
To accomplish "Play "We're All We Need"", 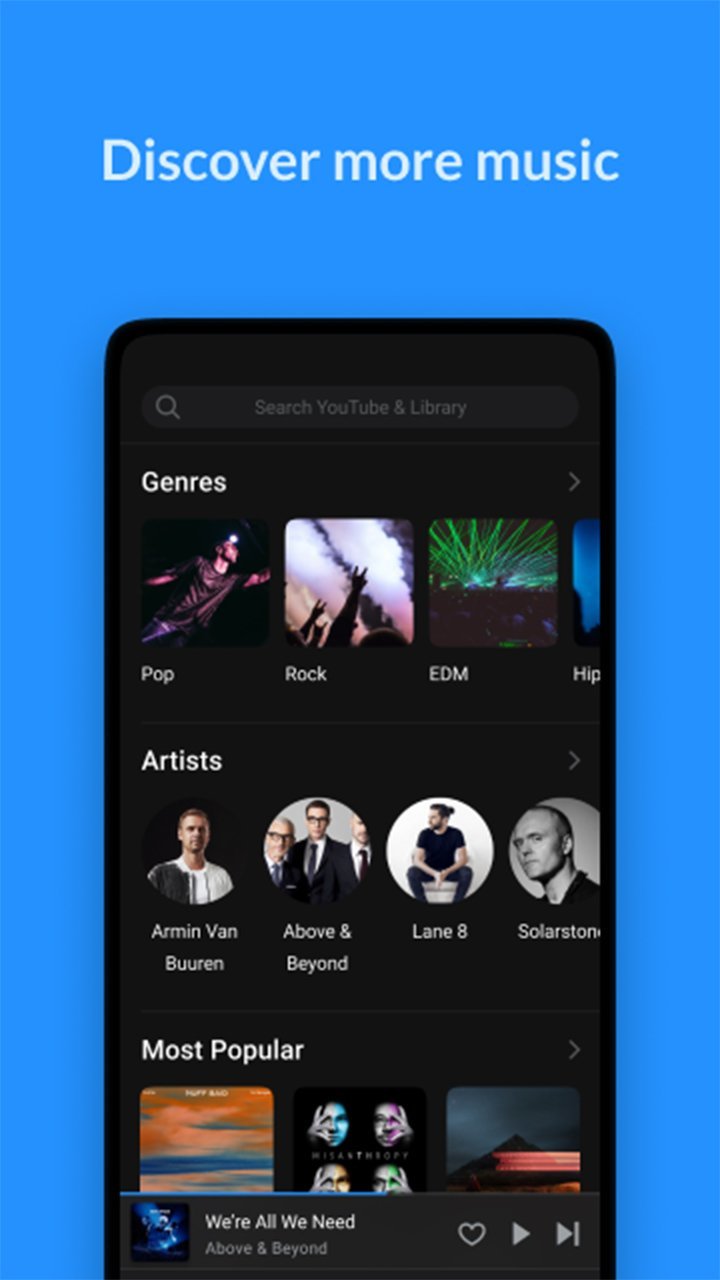I will tap(520, 1234).
